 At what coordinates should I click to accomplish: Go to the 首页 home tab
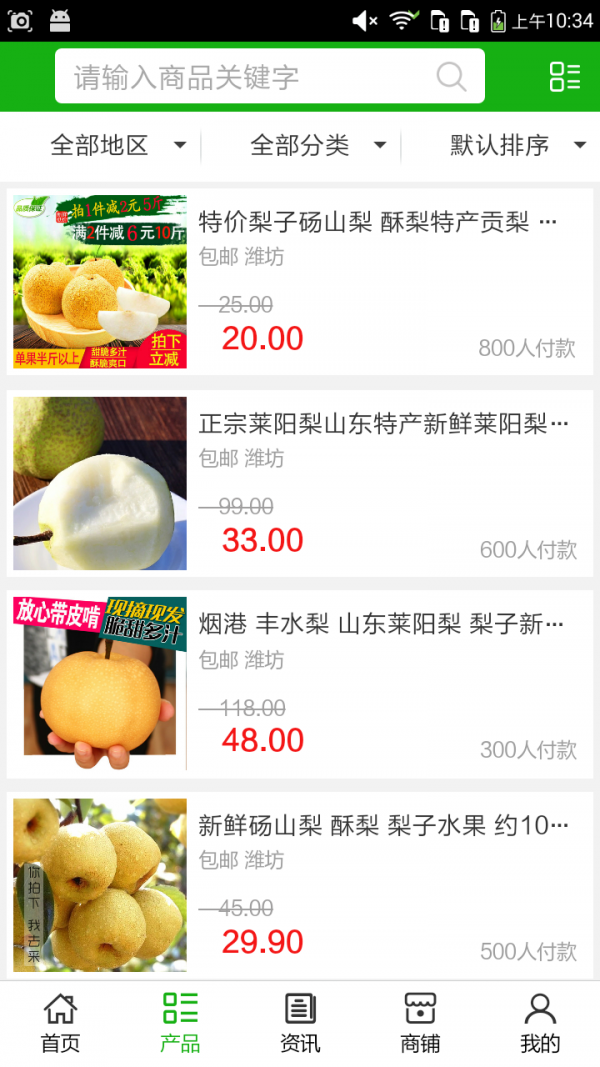[60, 1023]
